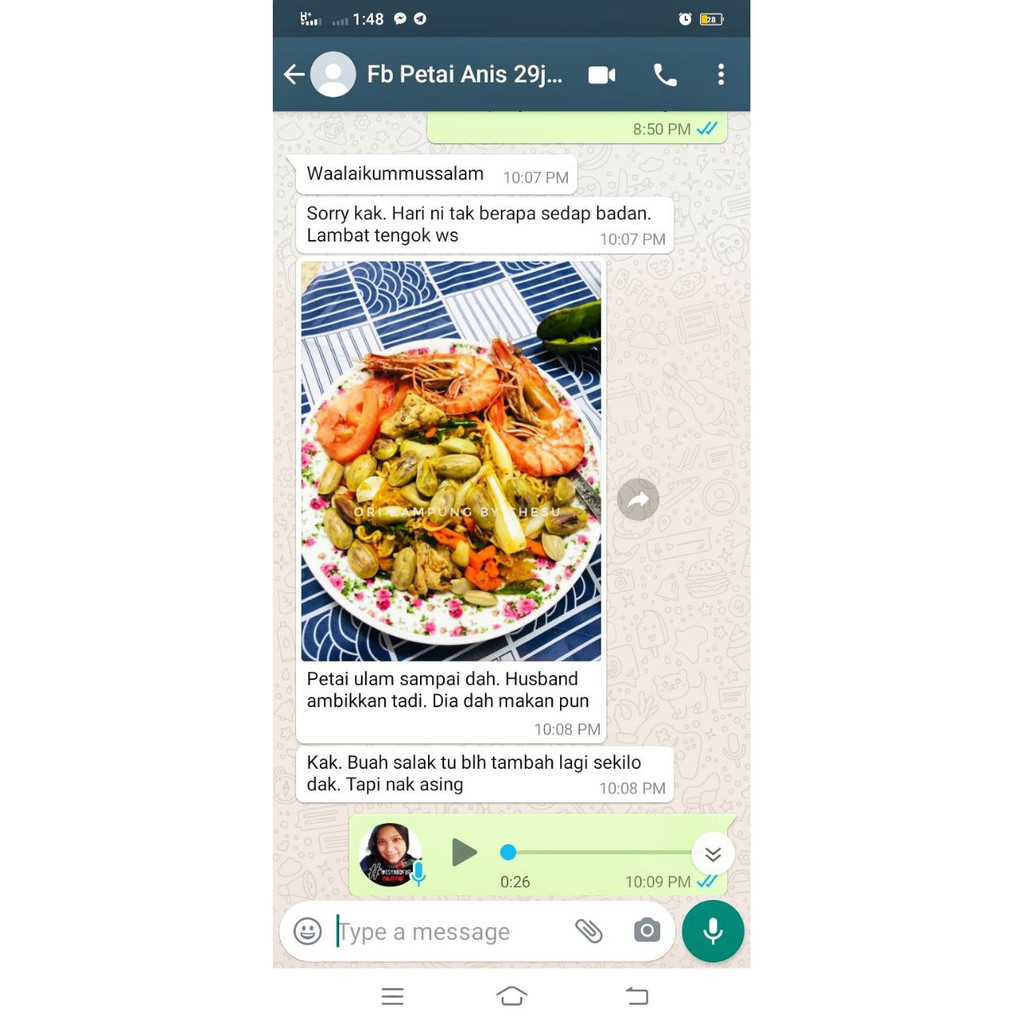Start a video call
This screenshot has width=1024, height=1024.
[x=601, y=75]
